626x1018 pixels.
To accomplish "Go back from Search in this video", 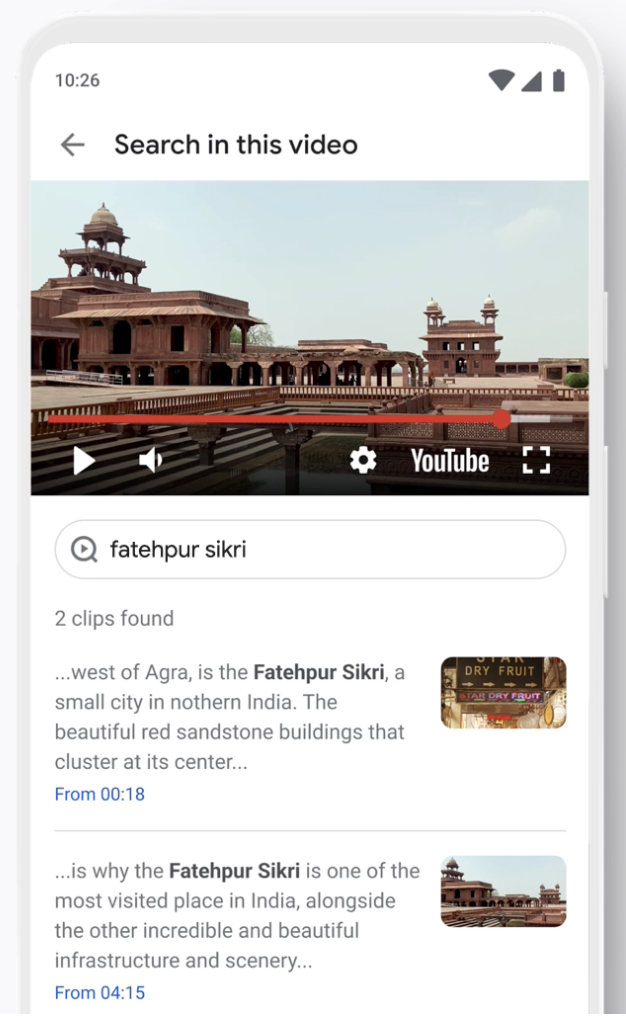I will pos(72,145).
